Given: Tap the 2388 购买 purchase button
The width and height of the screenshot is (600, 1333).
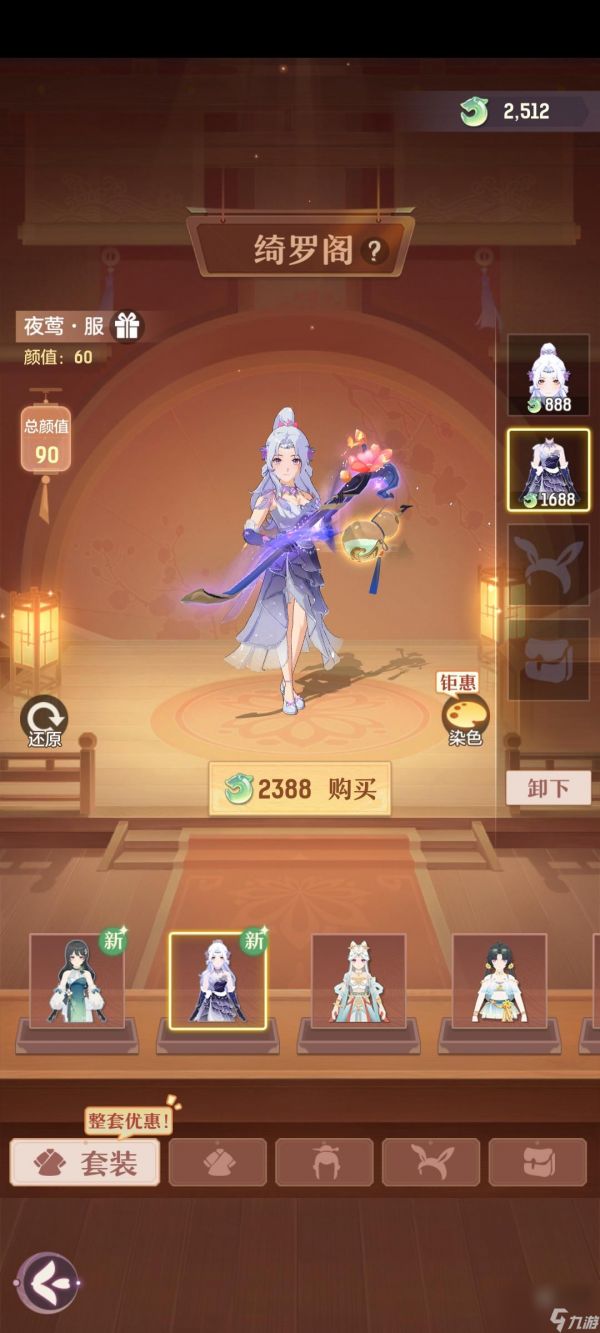Looking at the screenshot, I should coord(300,789).
